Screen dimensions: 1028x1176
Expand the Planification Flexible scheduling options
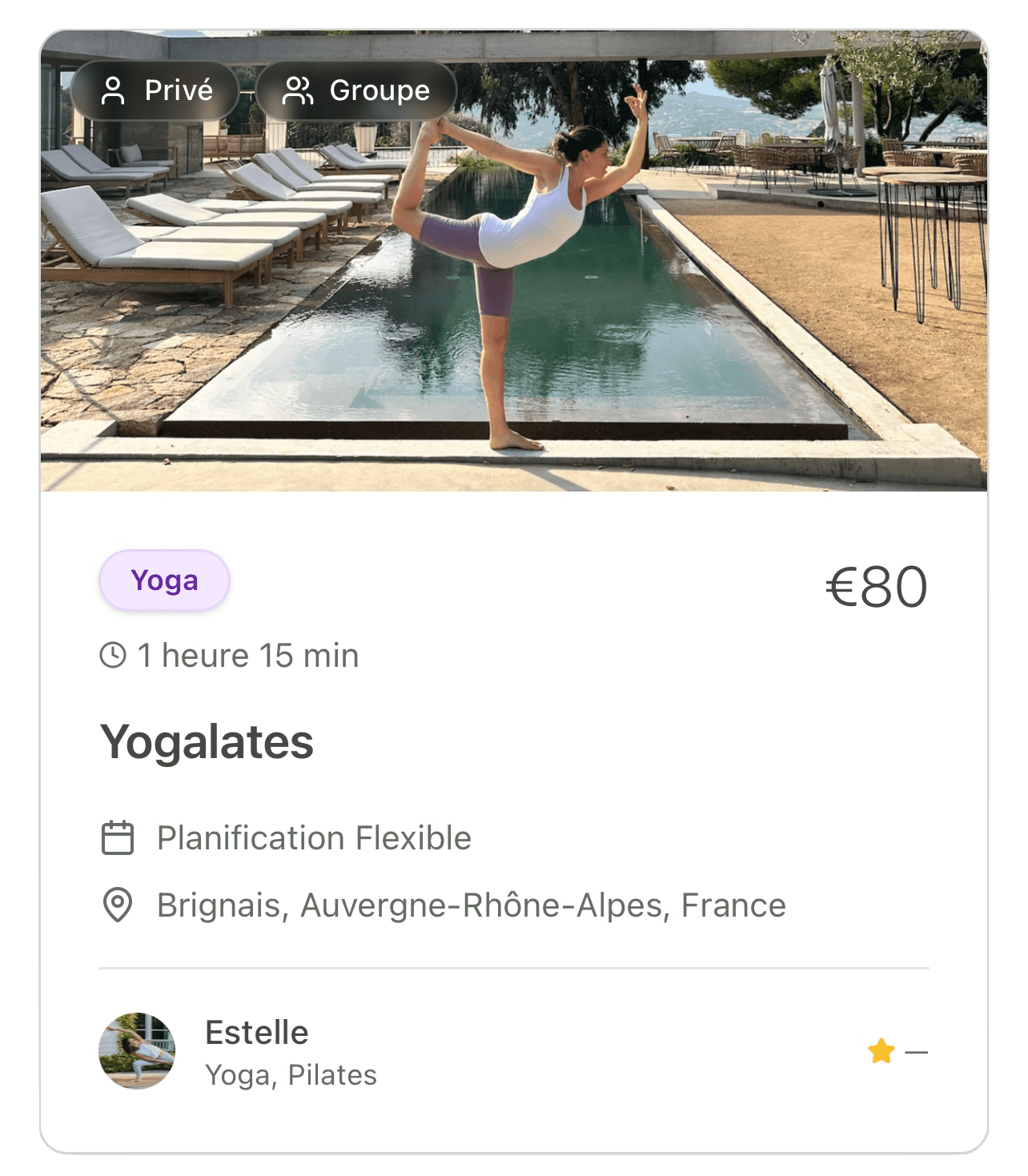pyautogui.click(x=314, y=838)
